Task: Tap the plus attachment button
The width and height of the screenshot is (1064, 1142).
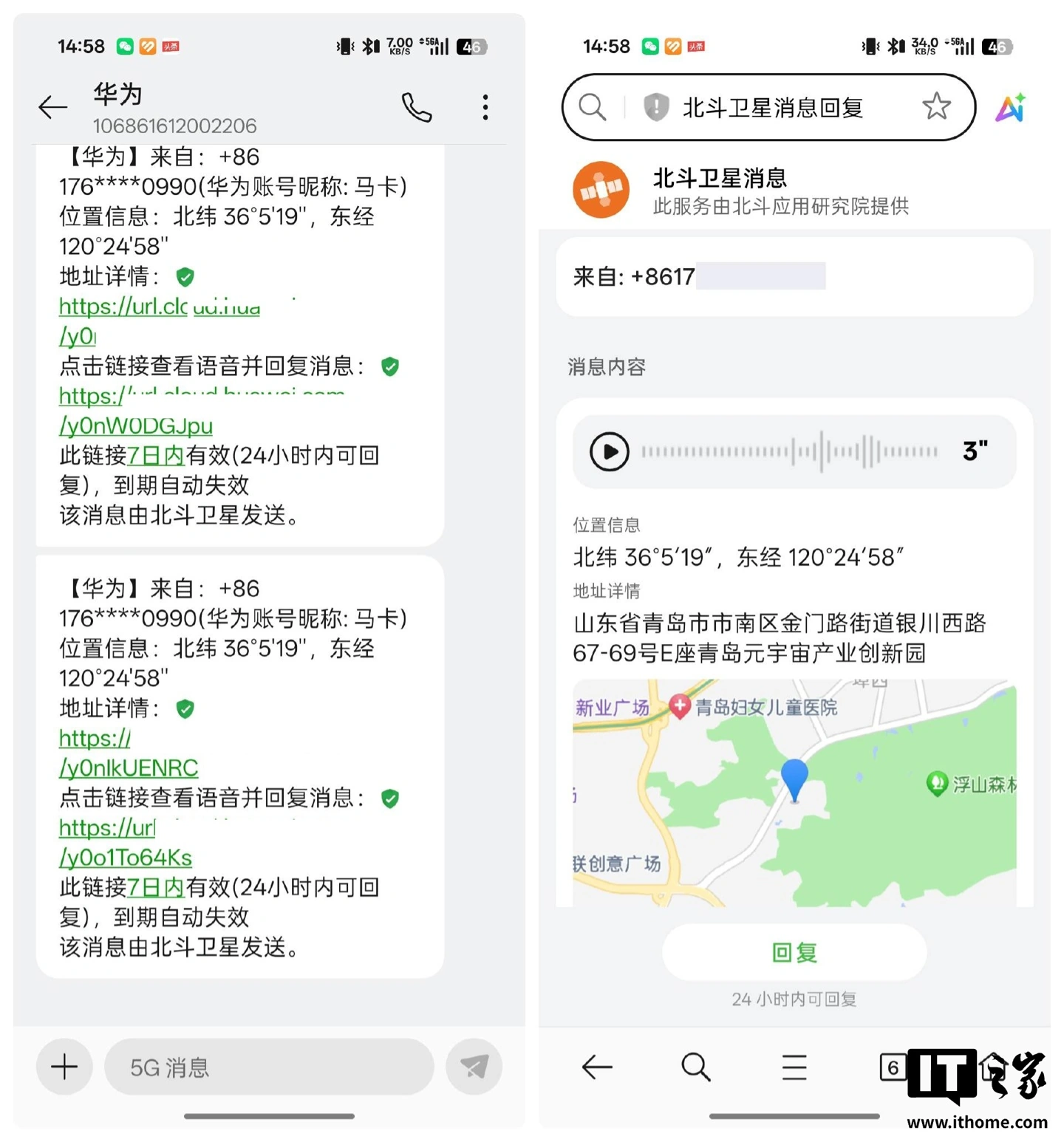Action: pyautogui.click(x=64, y=1067)
